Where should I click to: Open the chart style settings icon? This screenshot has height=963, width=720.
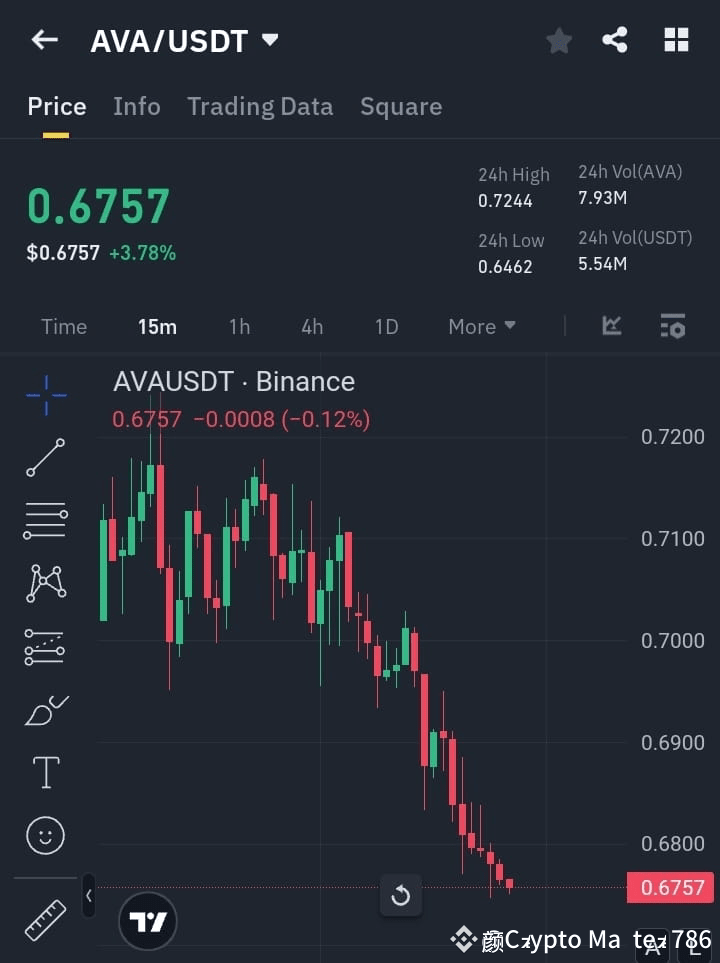tap(672, 326)
